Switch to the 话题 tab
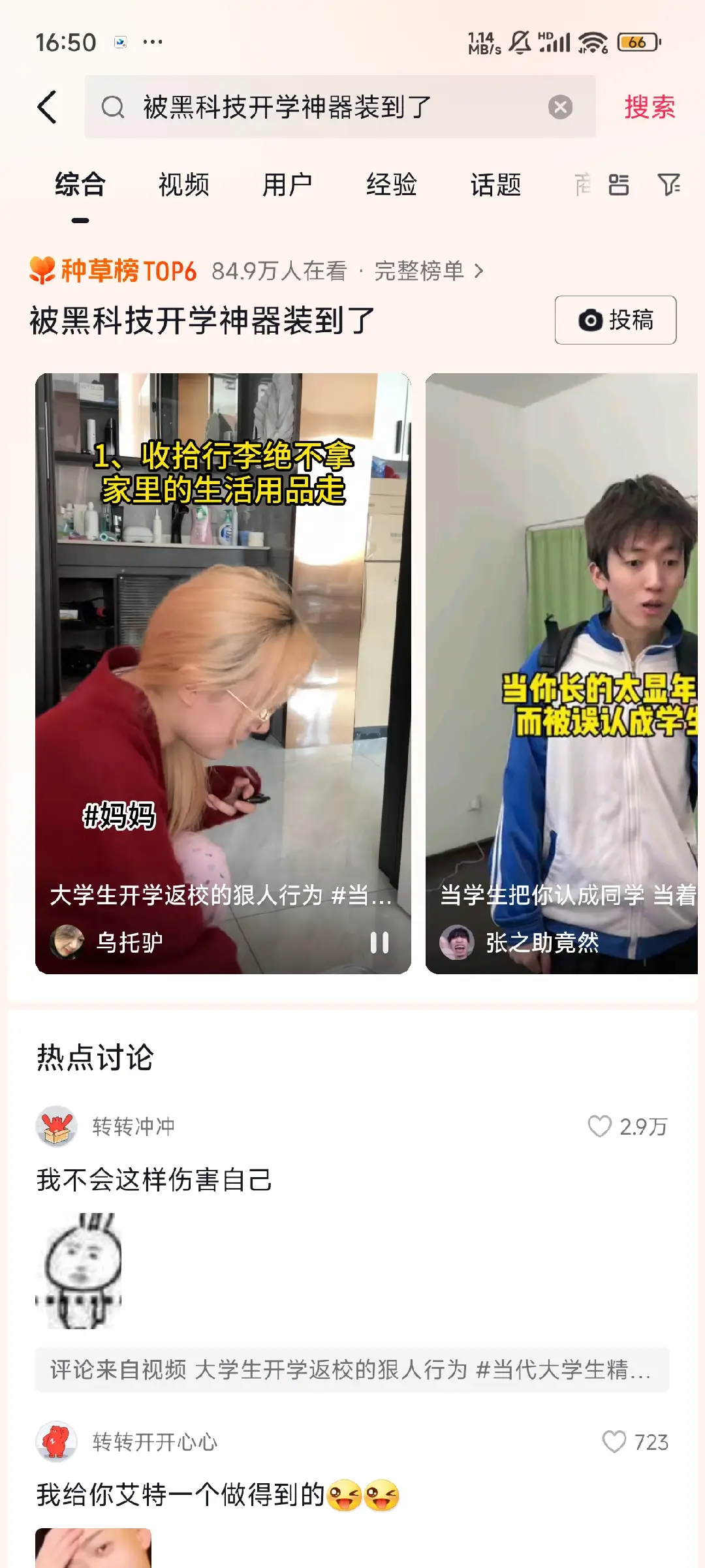Viewport: 705px width, 1568px height. tap(495, 185)
